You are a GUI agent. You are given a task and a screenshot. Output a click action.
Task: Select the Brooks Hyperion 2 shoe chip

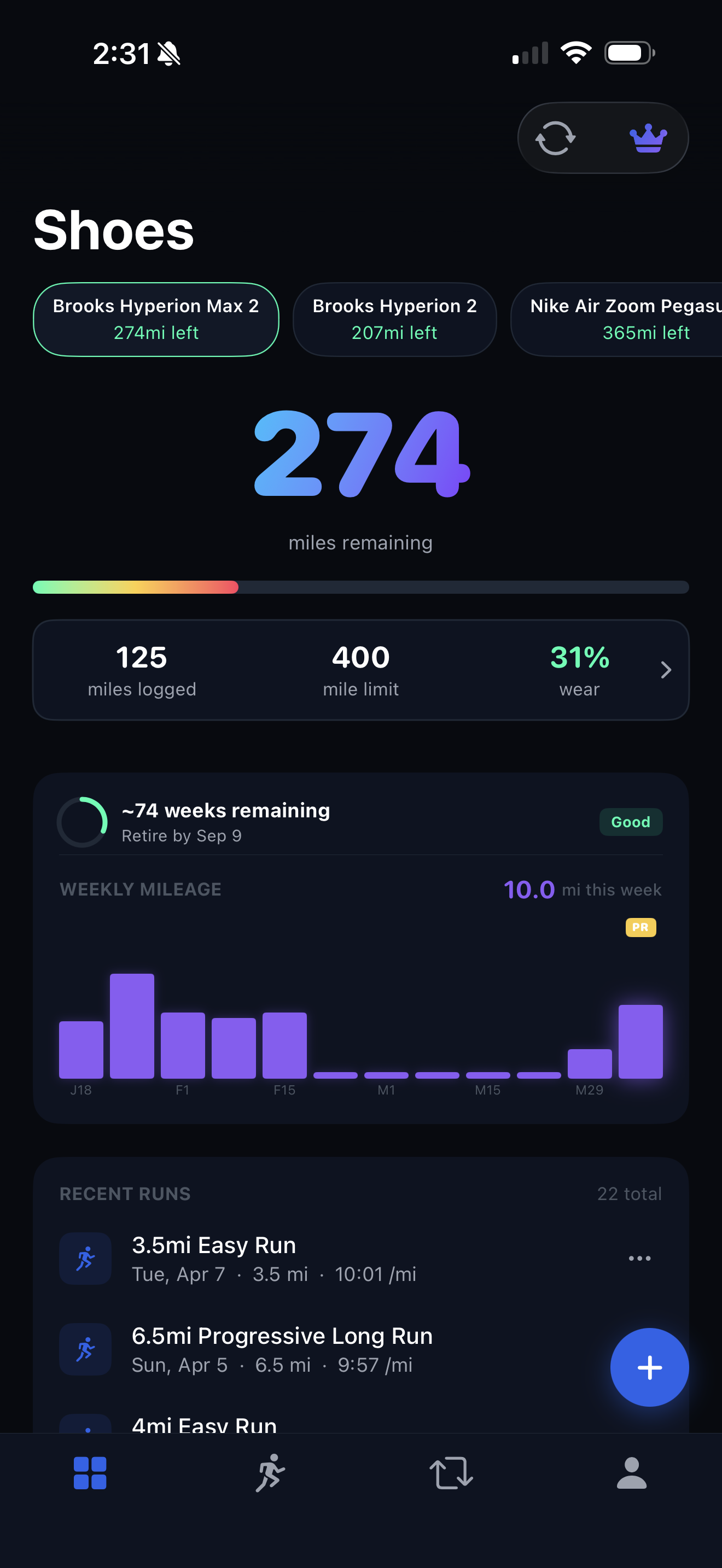(x=394, y=319)
